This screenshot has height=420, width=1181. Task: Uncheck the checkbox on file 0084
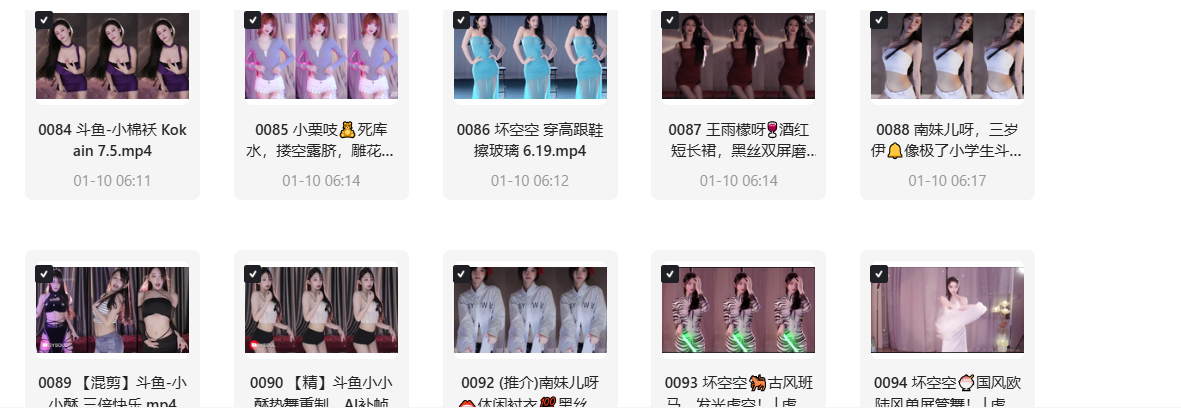tap(44, 20)
